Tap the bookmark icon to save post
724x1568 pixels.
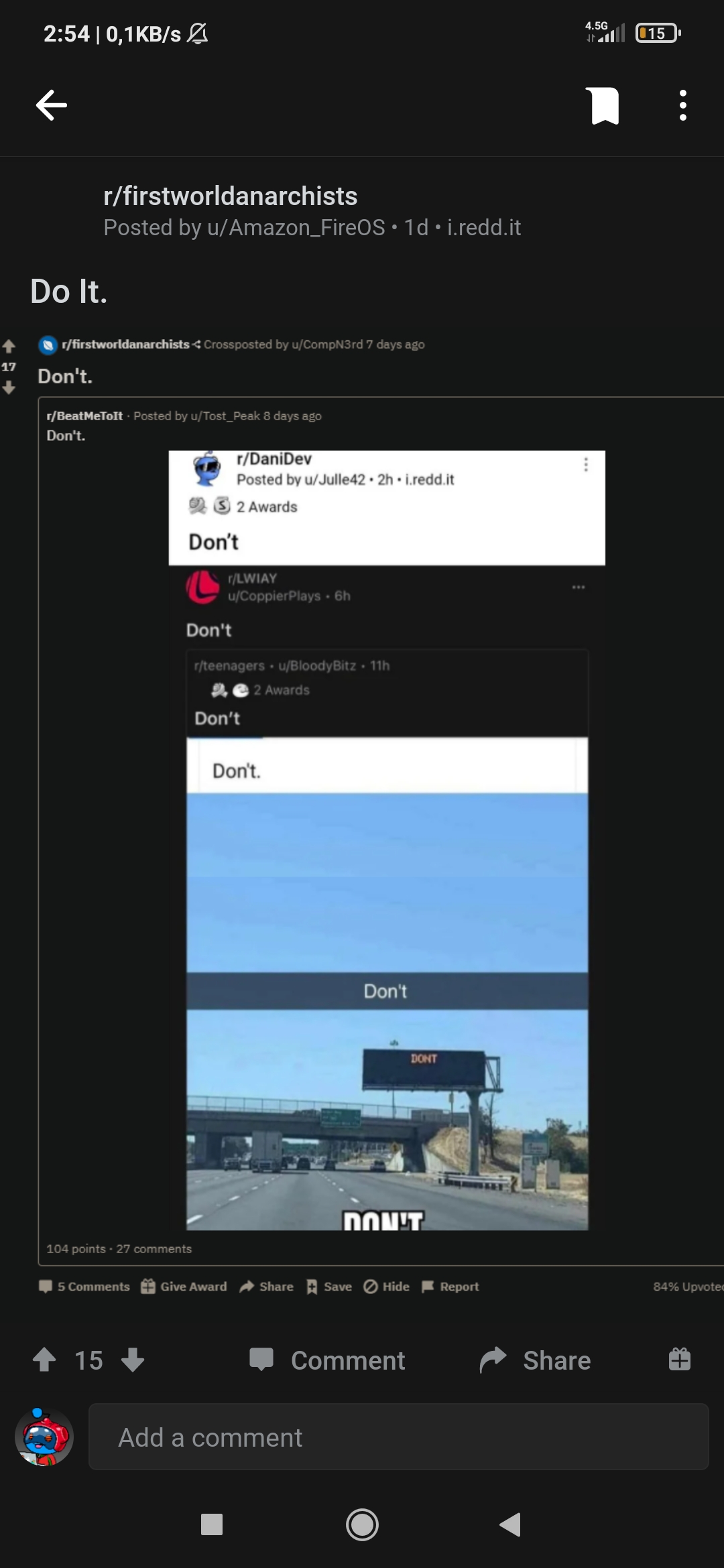(x=604, y=105)
